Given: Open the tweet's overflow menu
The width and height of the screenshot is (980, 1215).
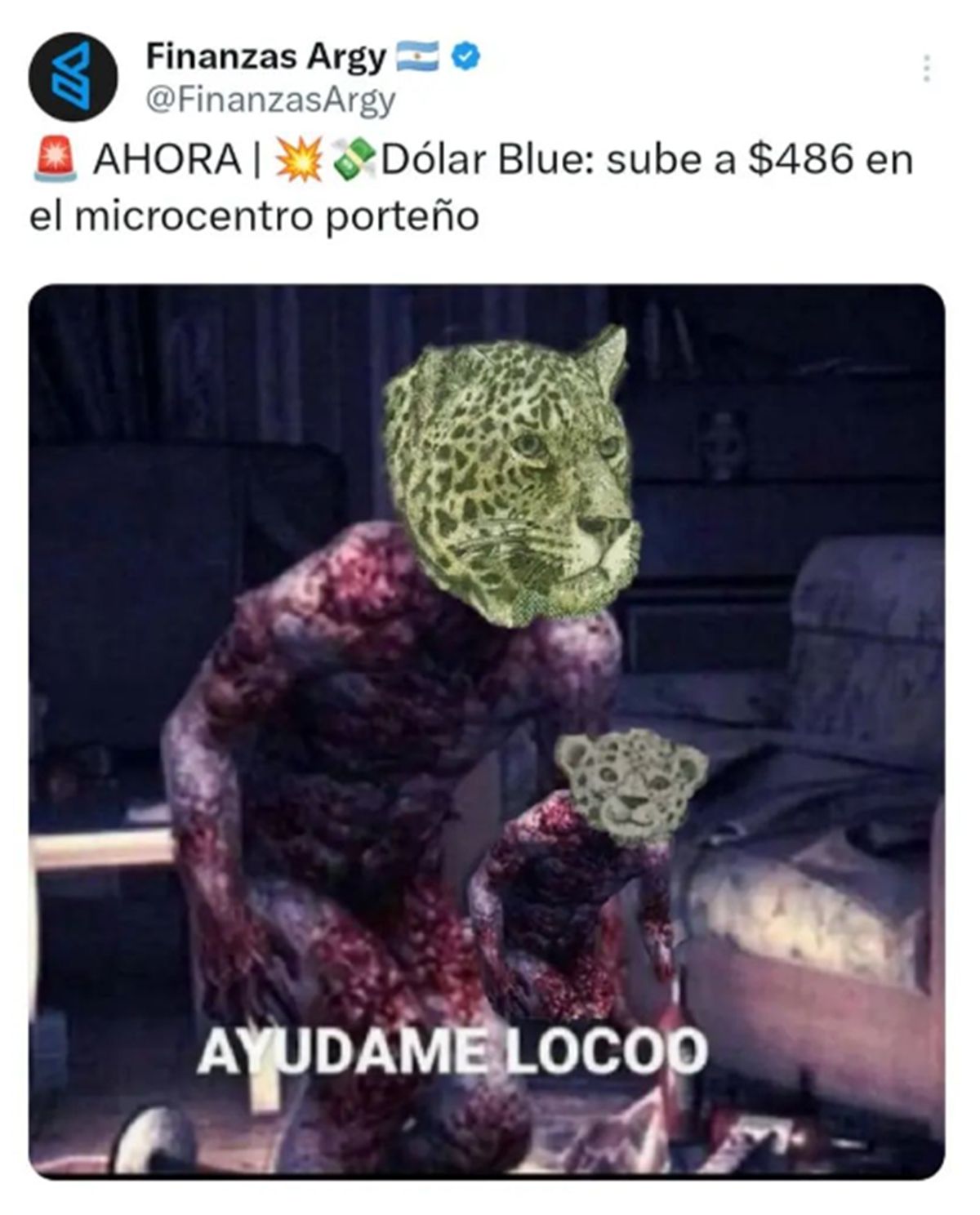Looking at the screenshot, I should tap(926, 69).
